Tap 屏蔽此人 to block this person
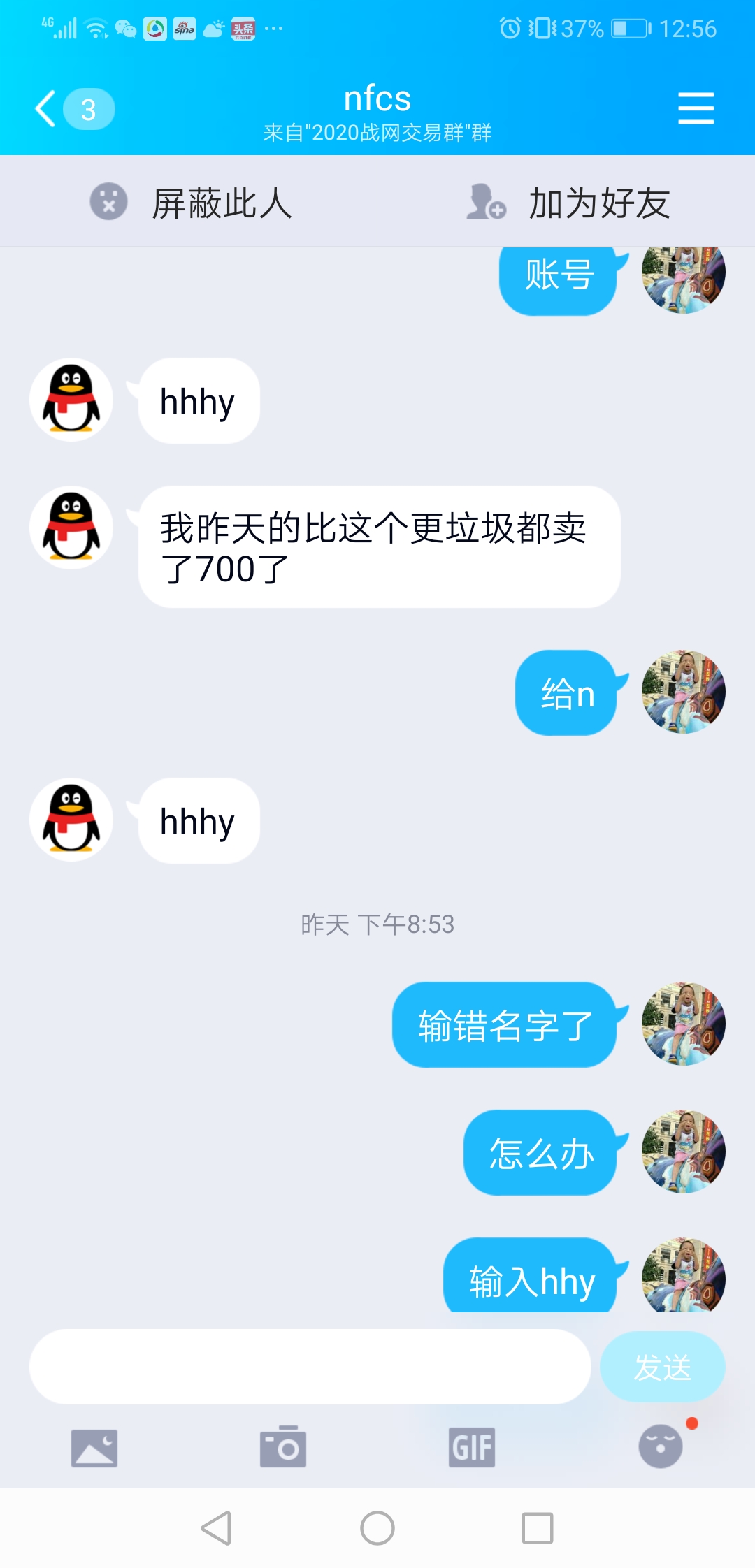This screenshot has height=1568, width=755. point(189,203)
